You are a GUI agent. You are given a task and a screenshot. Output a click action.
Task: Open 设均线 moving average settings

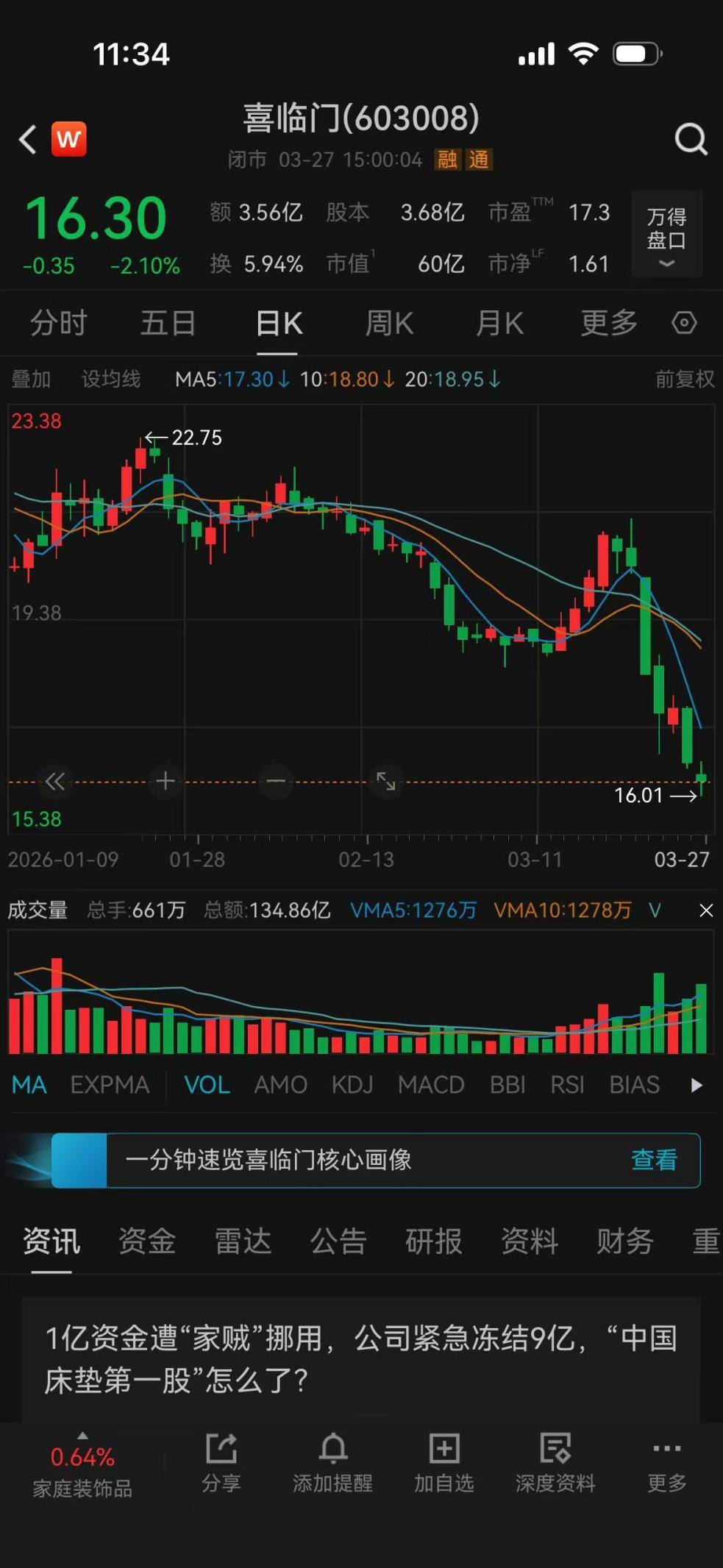pyautogui.click(x=110, y=379)
